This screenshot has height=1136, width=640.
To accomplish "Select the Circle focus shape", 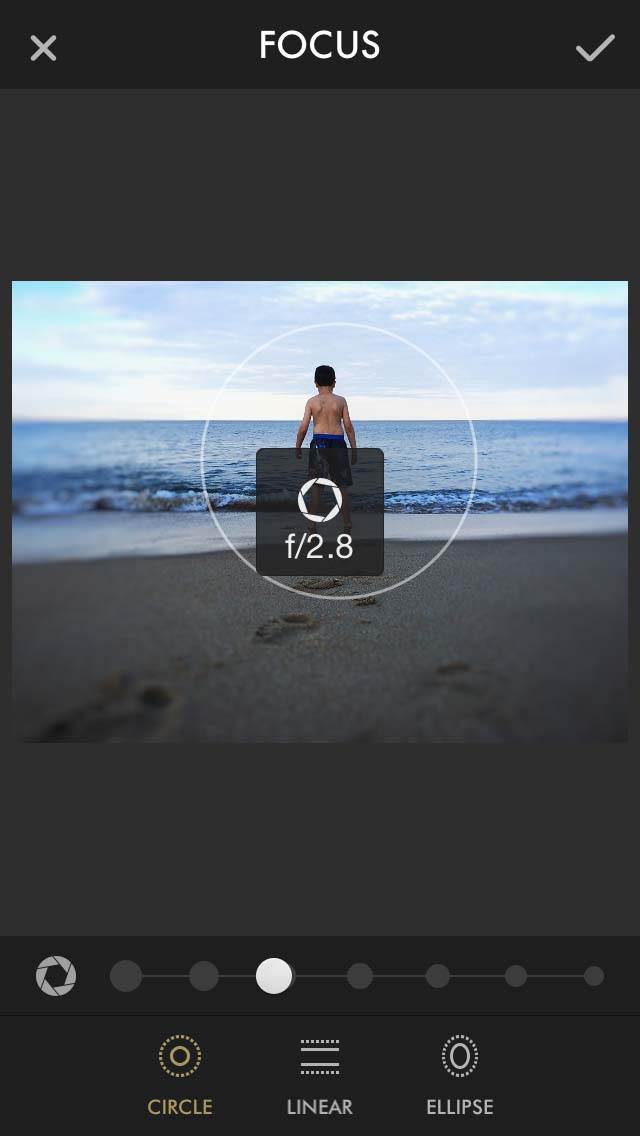I will (180, 1074).
